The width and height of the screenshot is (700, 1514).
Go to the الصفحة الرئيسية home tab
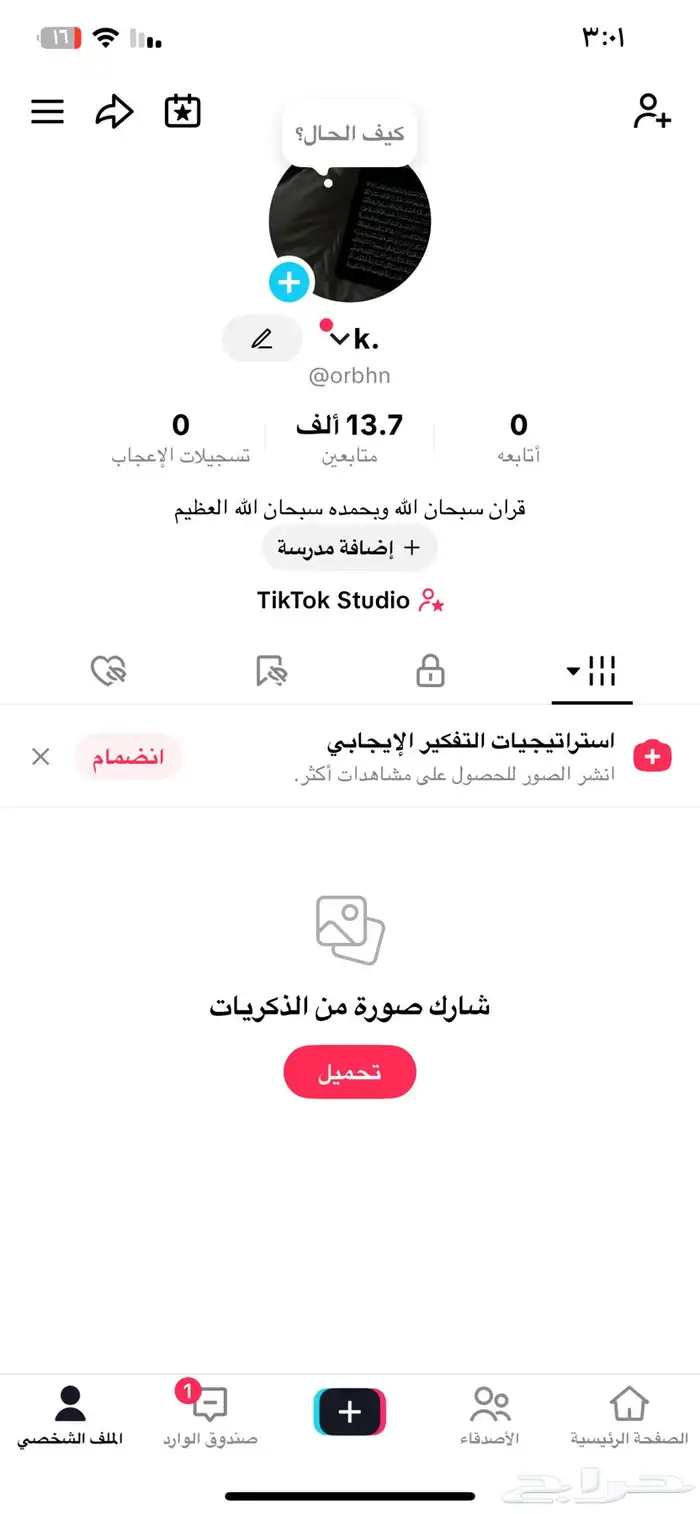(x=629, y=1416)
